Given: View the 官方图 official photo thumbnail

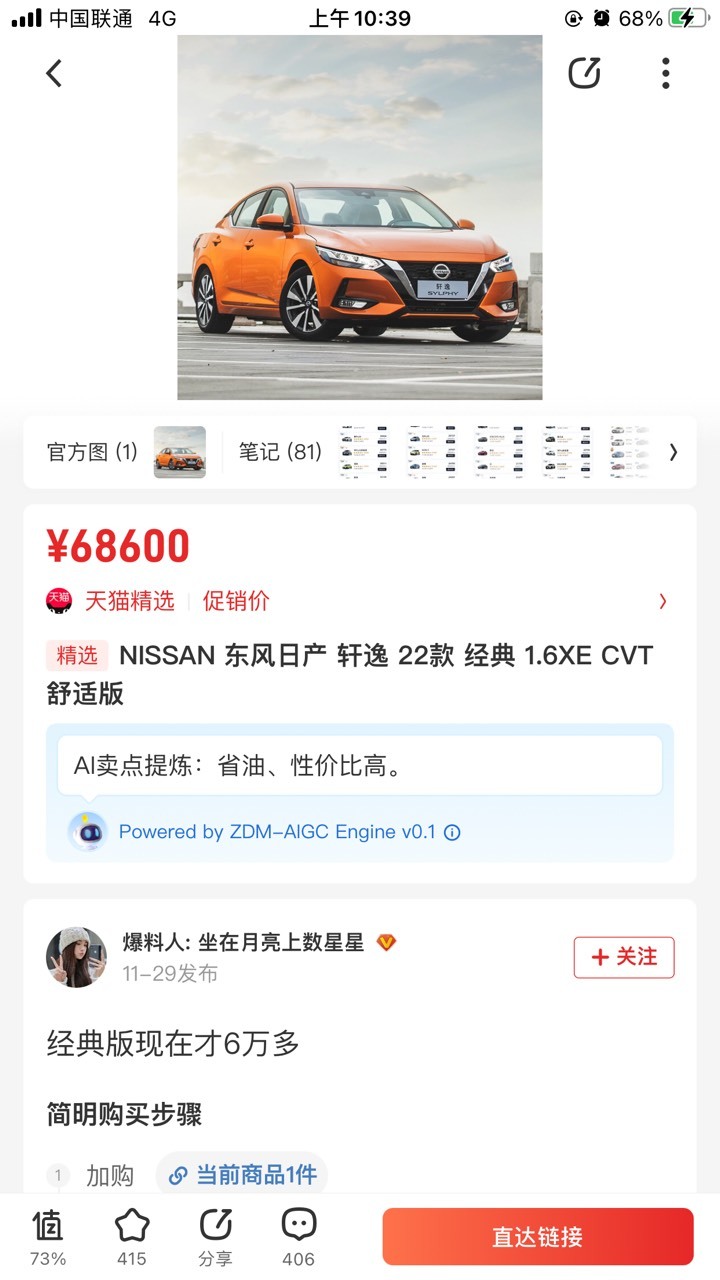Looking at the screenshot, I should pyautogui.click(x=180, y=452).
